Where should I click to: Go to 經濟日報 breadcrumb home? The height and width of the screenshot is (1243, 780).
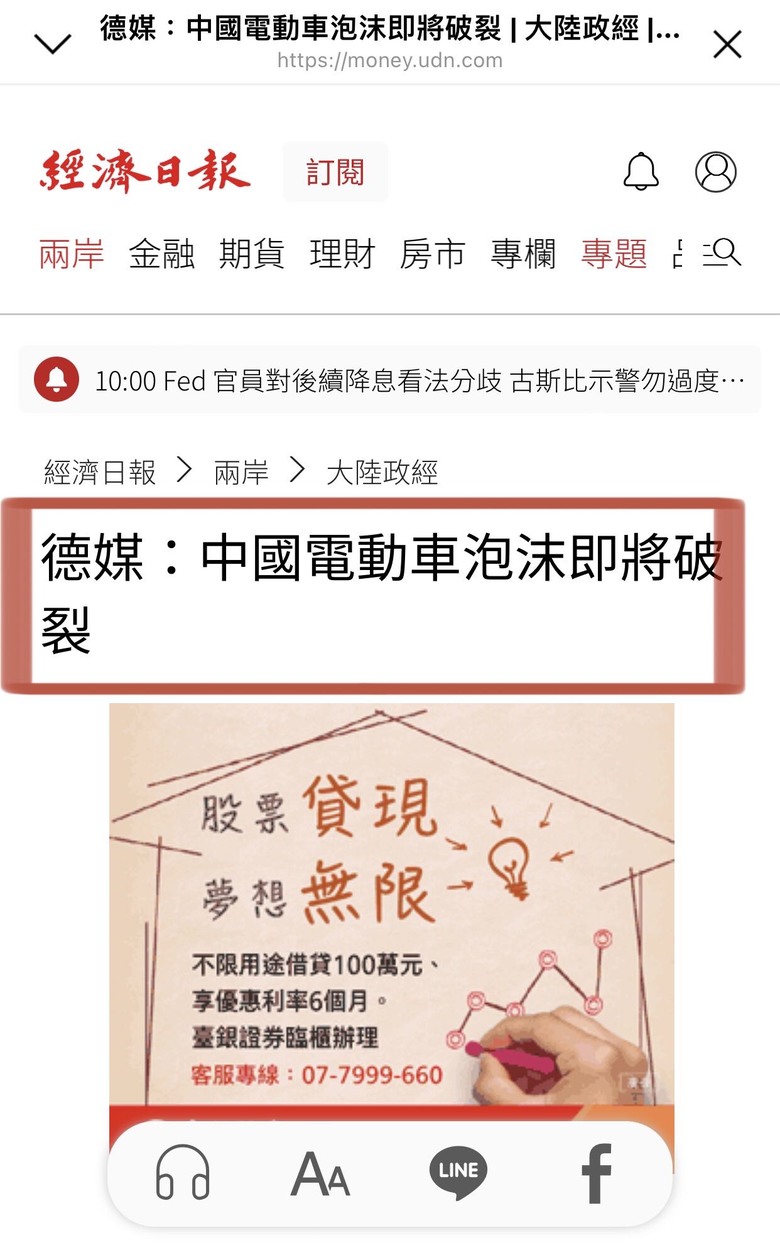pyautogui.click(x=100, y=472)
